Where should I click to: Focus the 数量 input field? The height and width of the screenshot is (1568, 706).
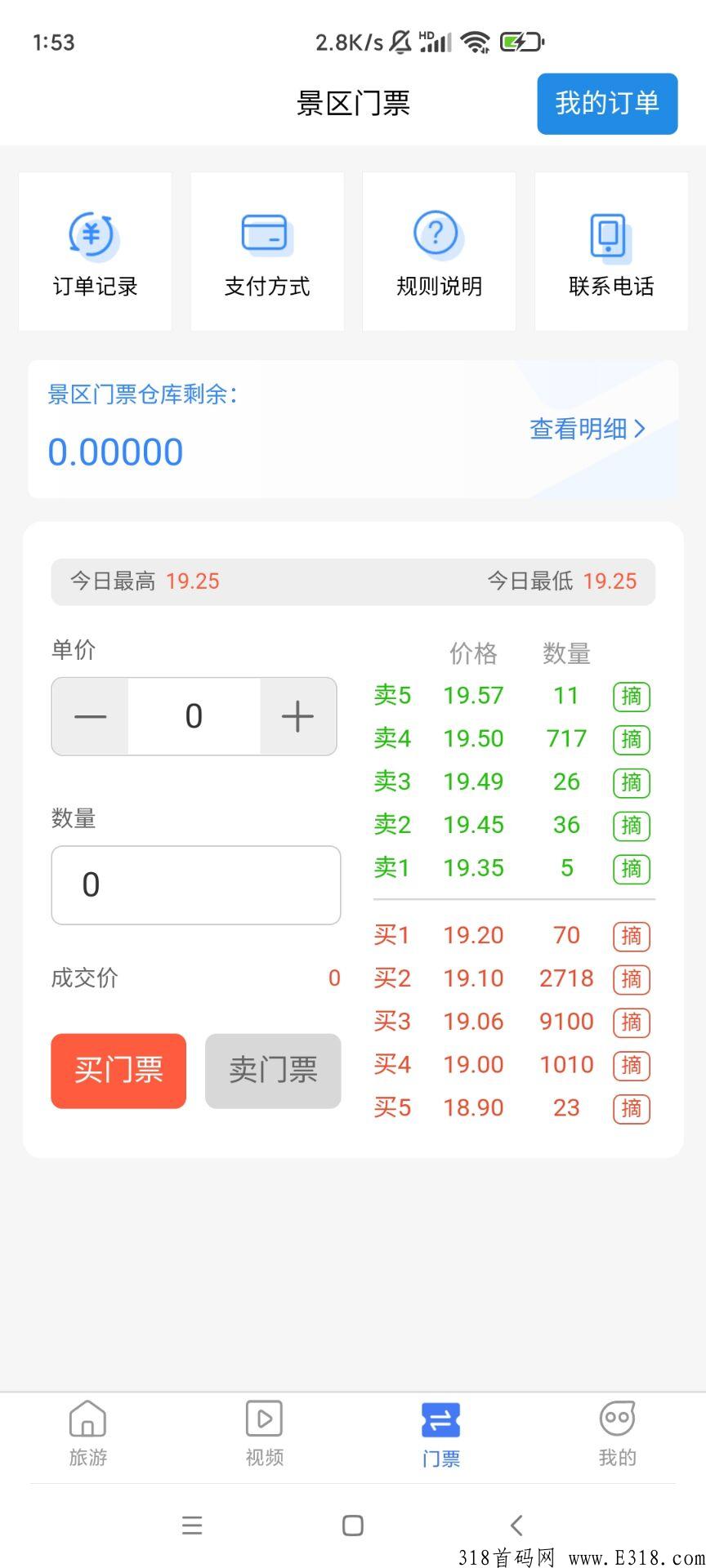click(196, 885)
